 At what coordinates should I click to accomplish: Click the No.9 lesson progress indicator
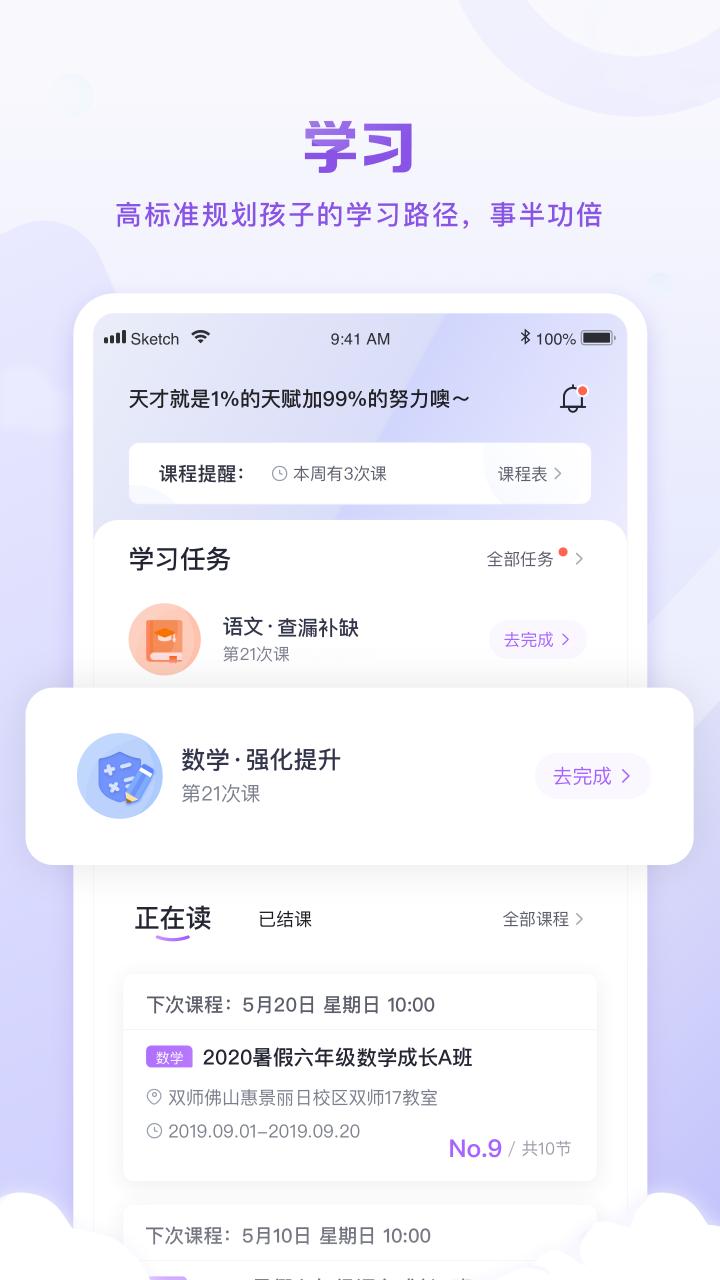(x=475, y=1149)
